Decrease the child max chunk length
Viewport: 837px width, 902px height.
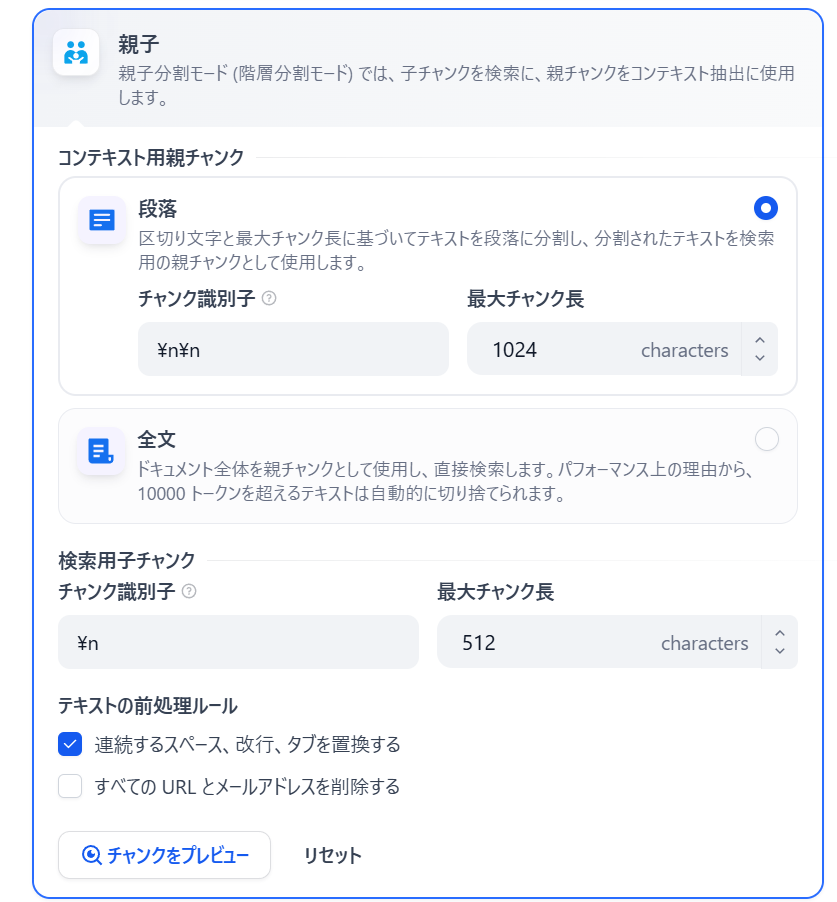pos(780,652)
